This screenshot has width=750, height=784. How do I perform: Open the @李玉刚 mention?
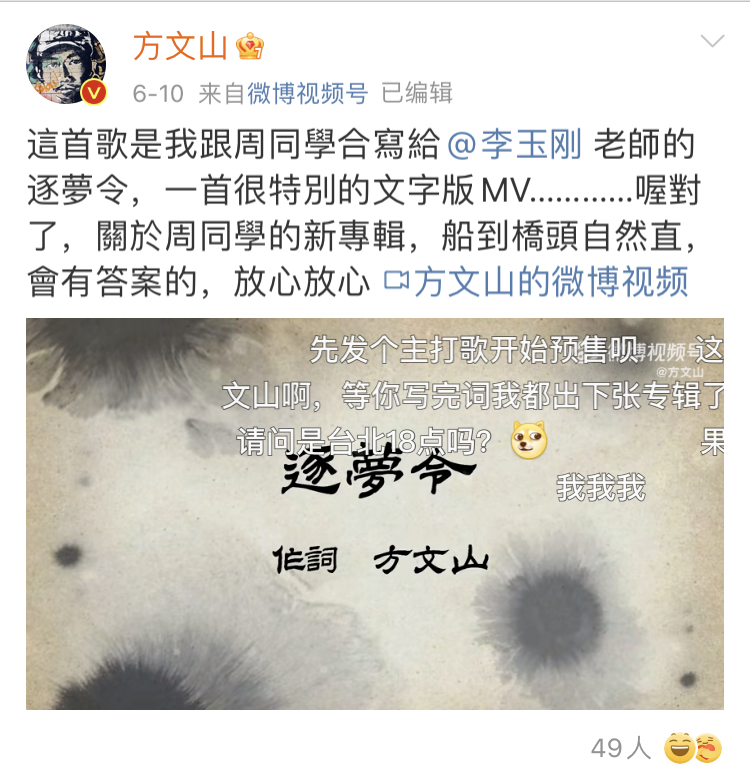(514, 146)
